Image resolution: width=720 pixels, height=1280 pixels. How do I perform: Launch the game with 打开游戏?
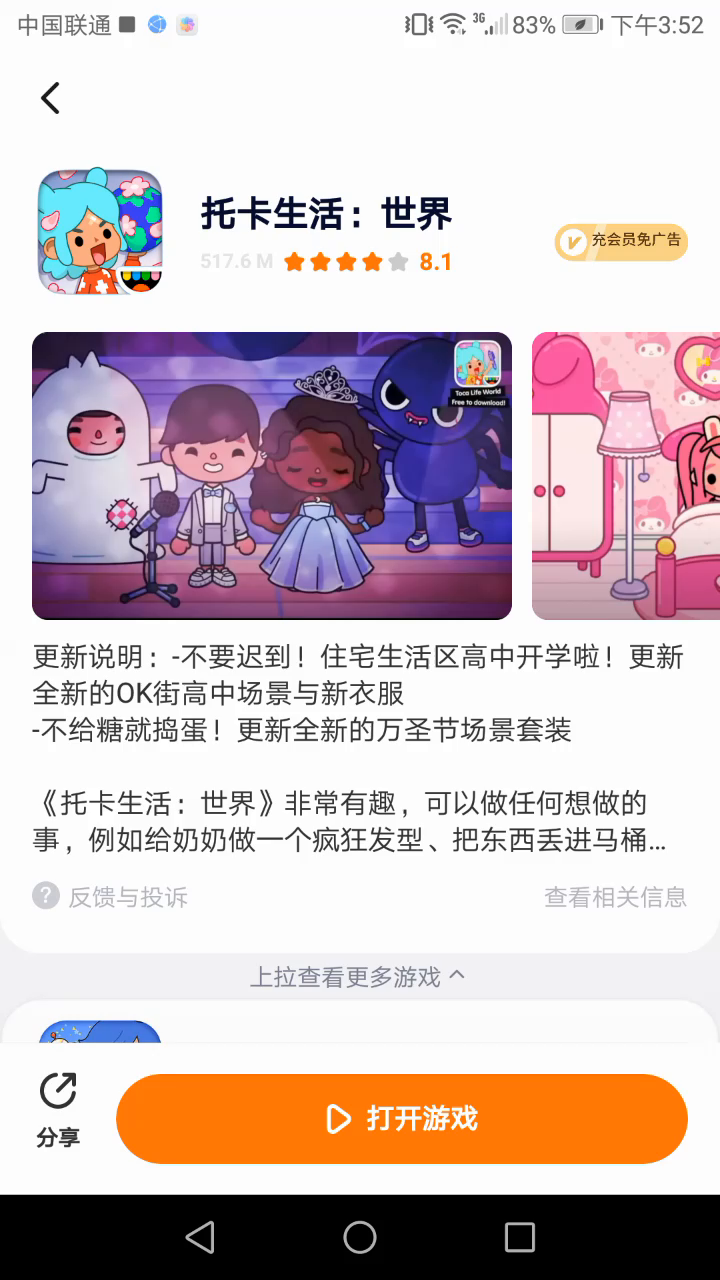point(402,1118)
